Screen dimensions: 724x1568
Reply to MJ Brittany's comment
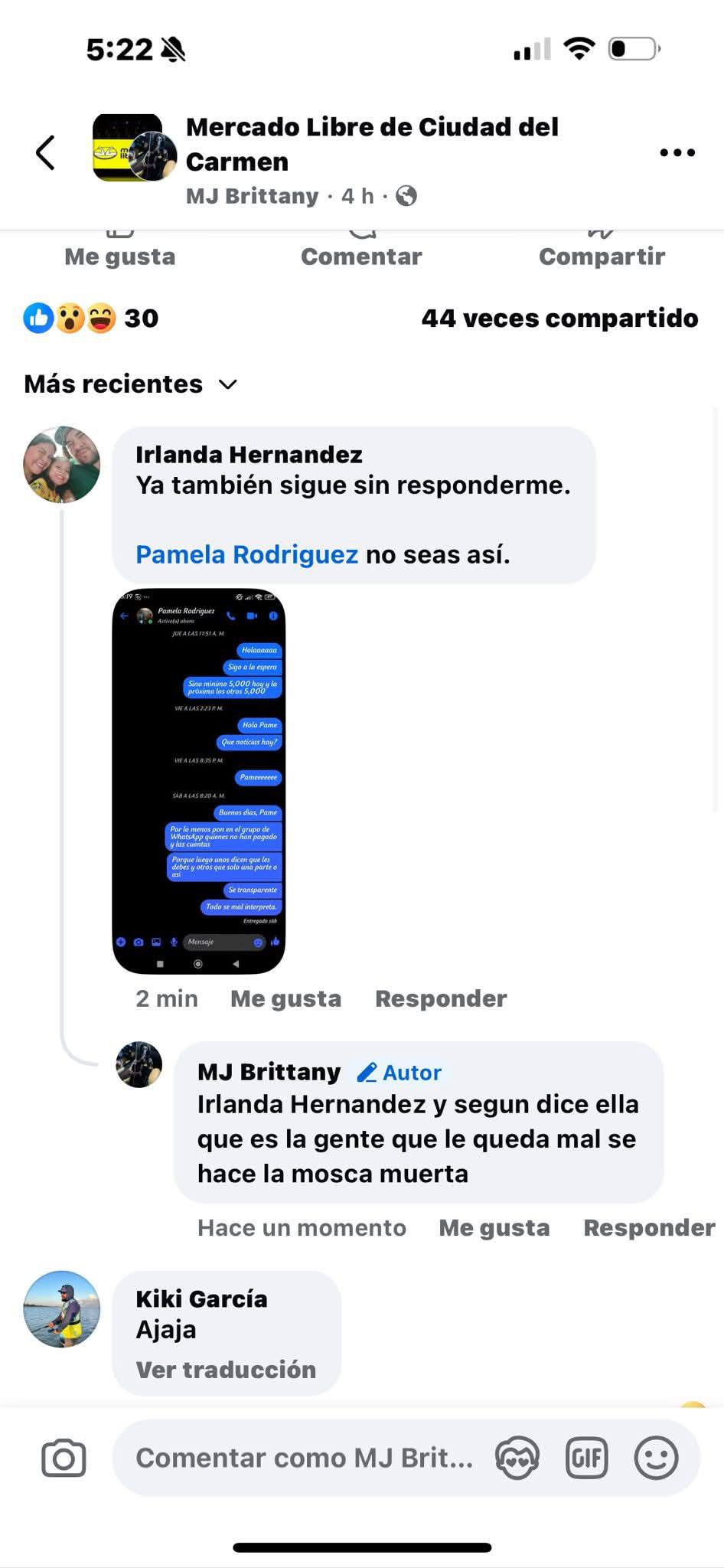tap(648, 1228)
